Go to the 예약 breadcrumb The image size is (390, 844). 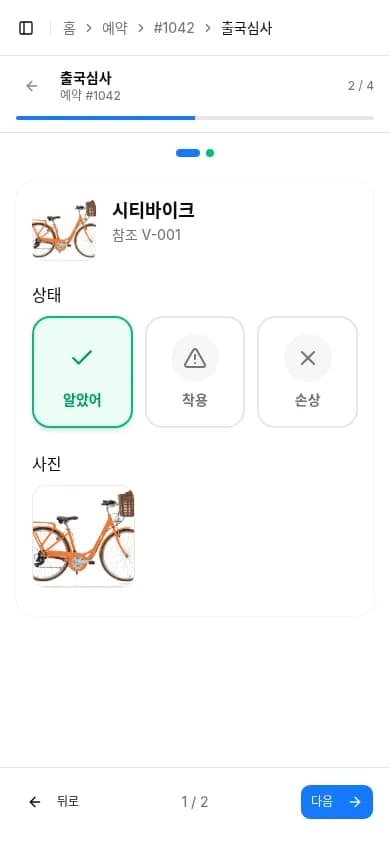(x=115, y=28)
